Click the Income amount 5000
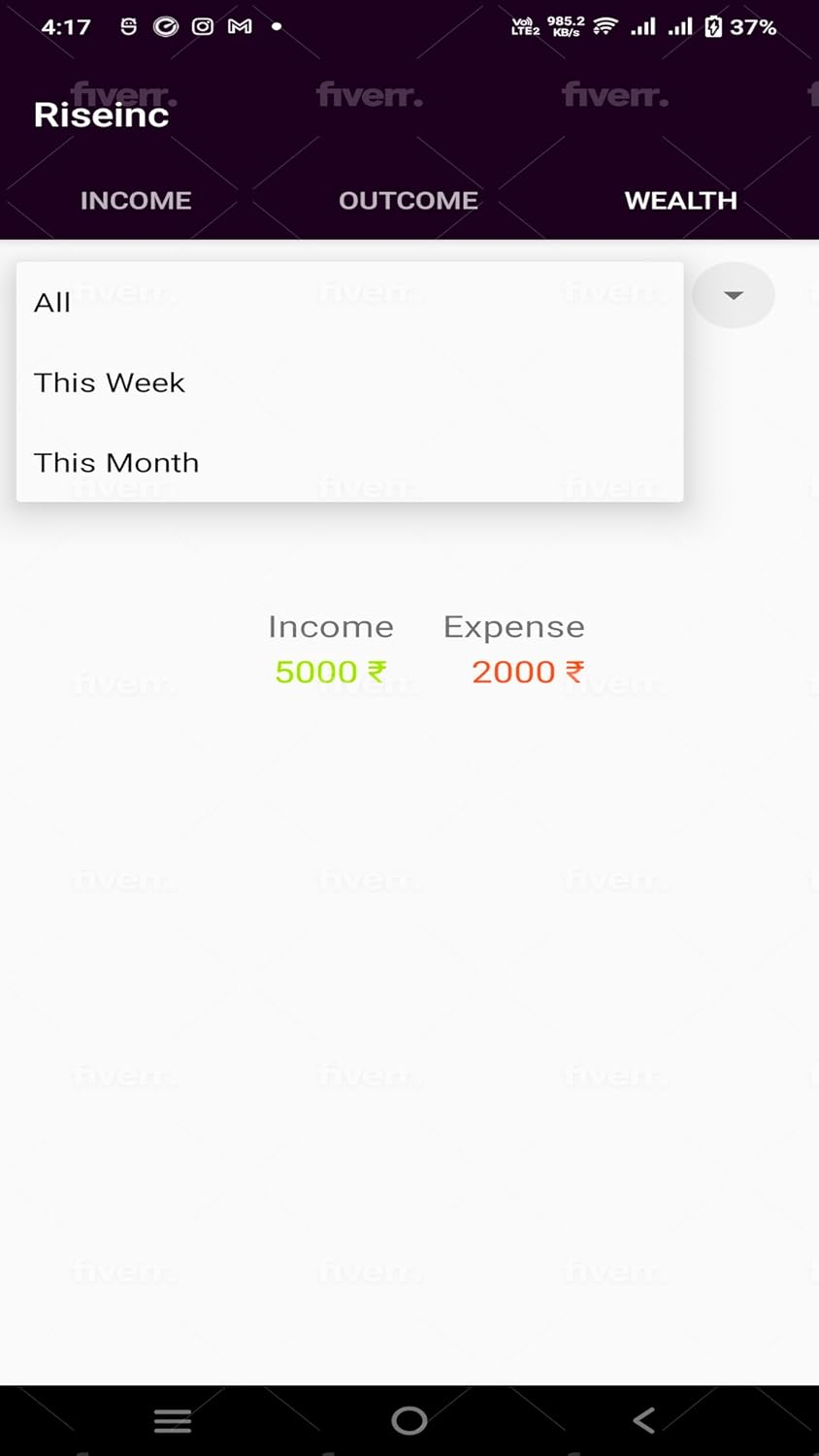819x1456 pixels. click(331, 671)
